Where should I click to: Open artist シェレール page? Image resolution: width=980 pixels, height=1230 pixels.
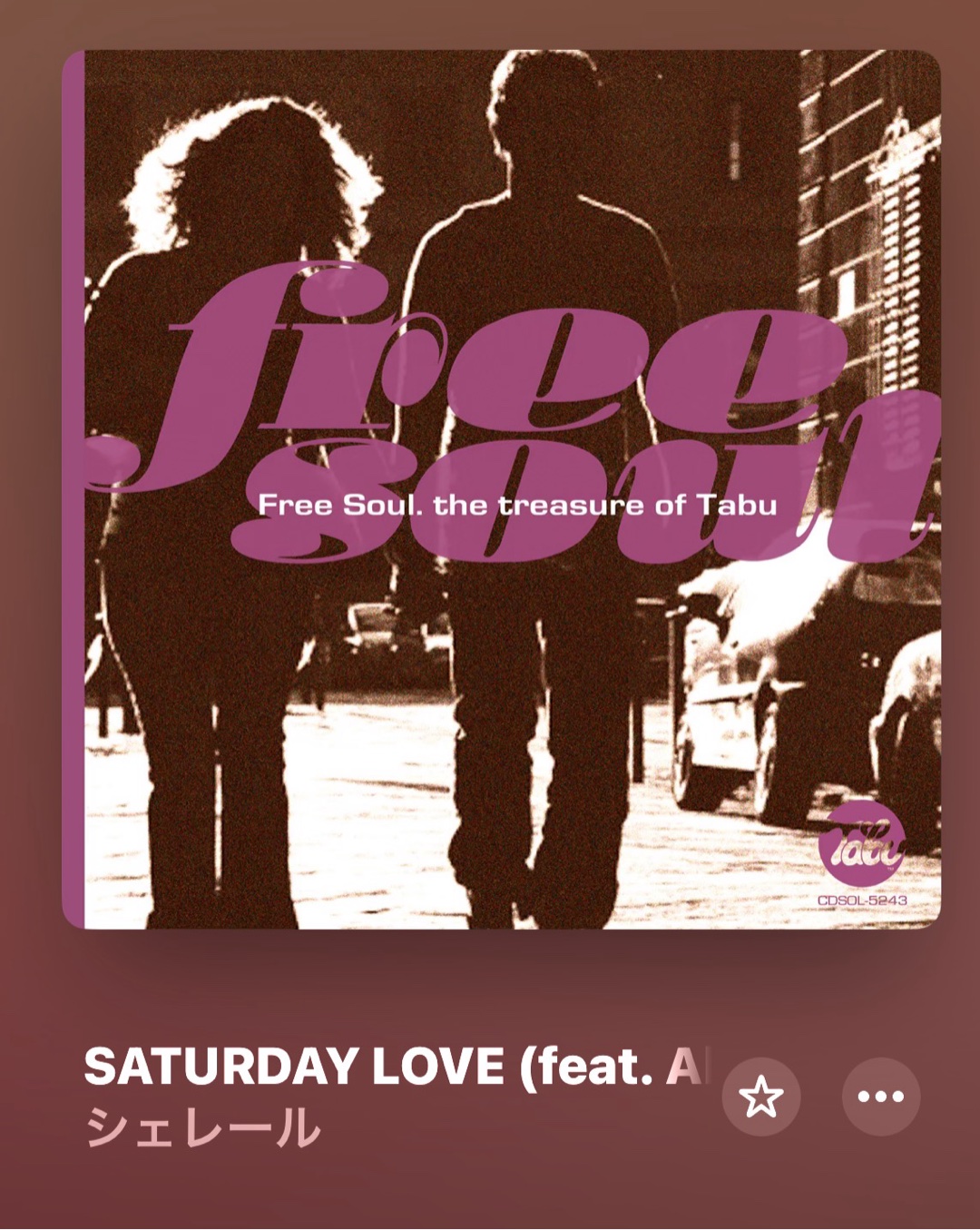[203, 1128]
